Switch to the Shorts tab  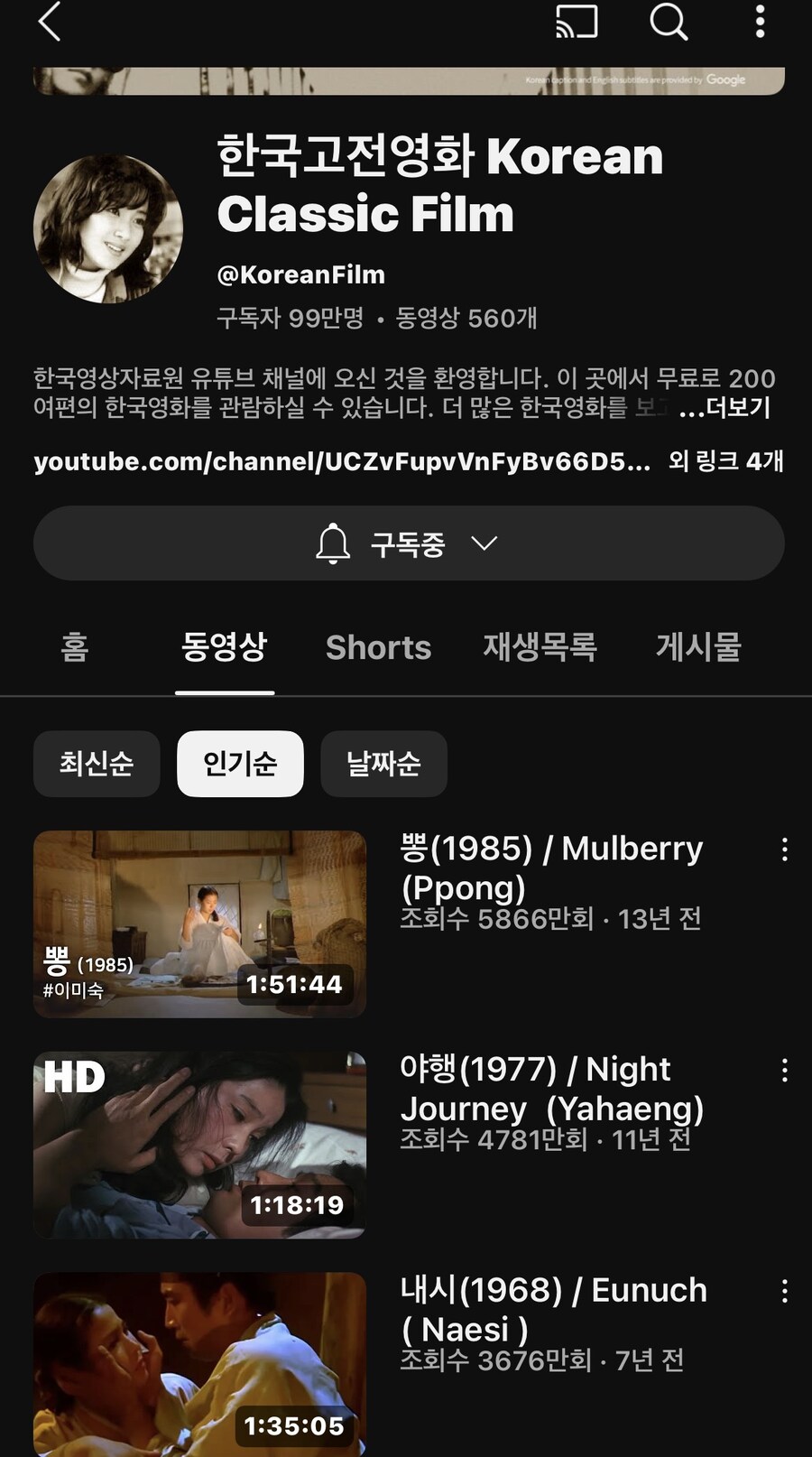(378, 647)
